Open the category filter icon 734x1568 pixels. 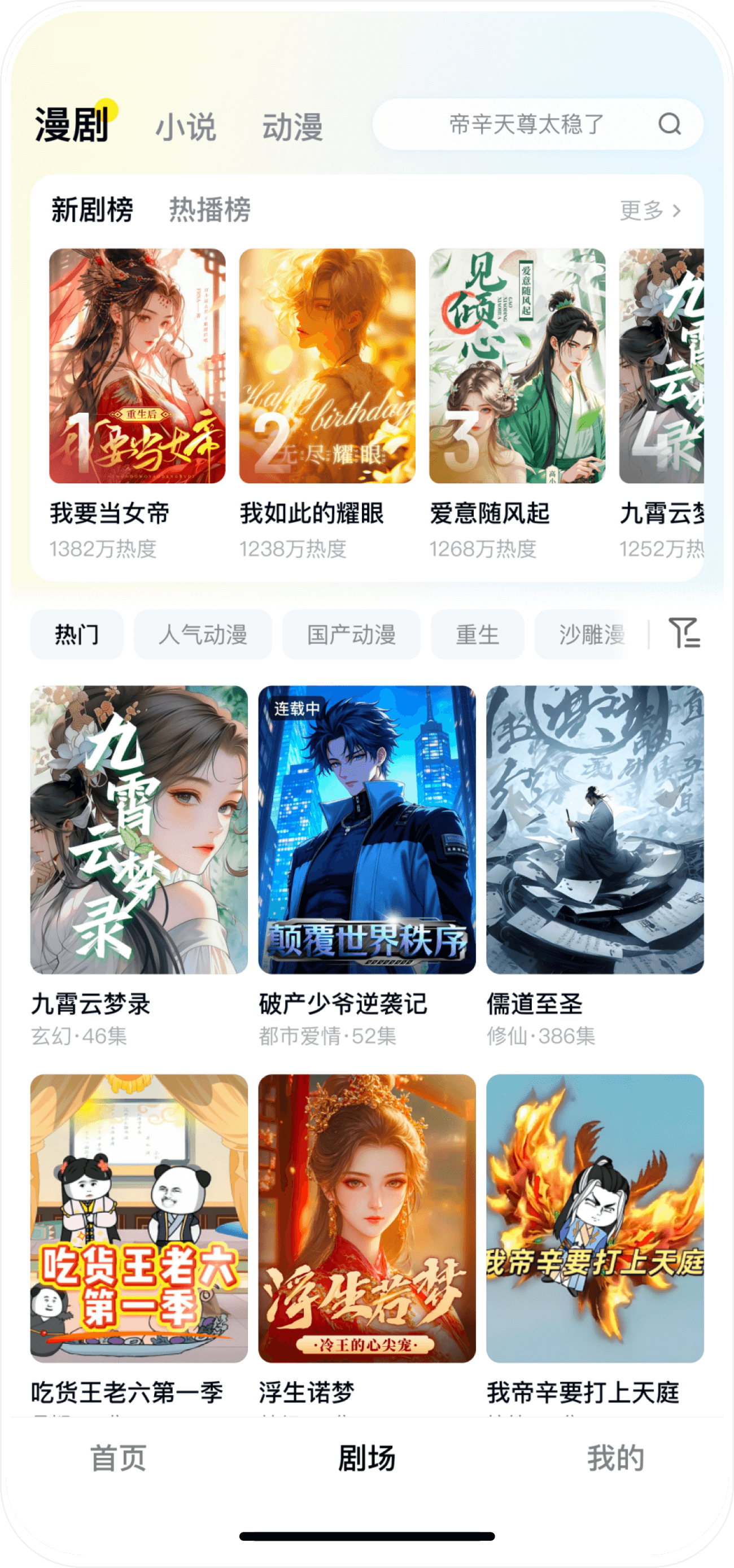pos(684,633)
